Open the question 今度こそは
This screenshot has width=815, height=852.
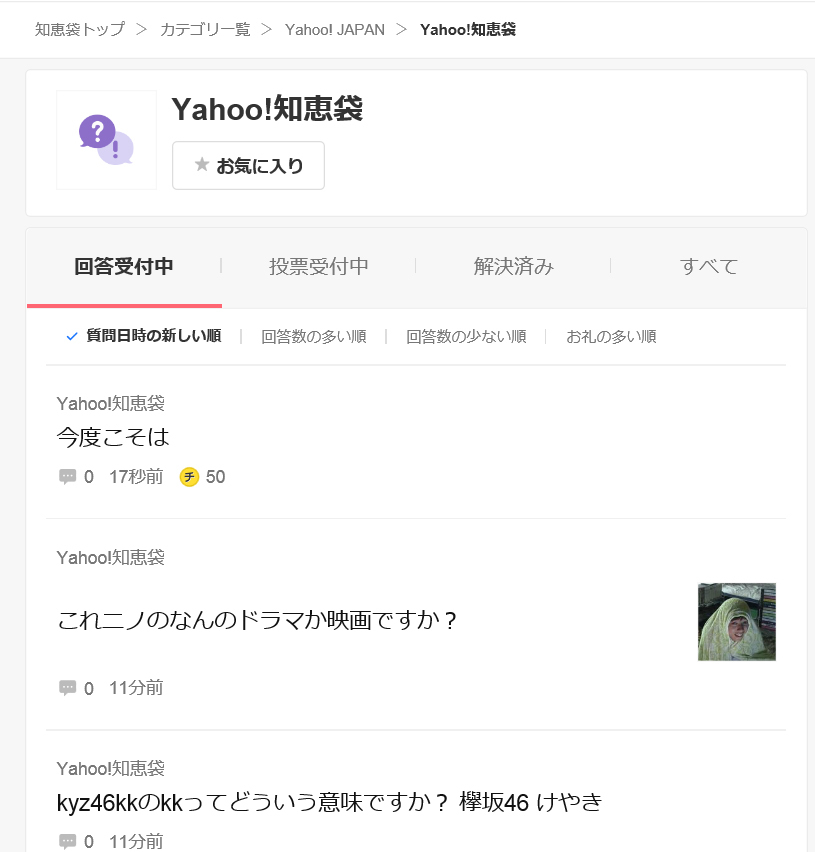(x=114, y=437)
